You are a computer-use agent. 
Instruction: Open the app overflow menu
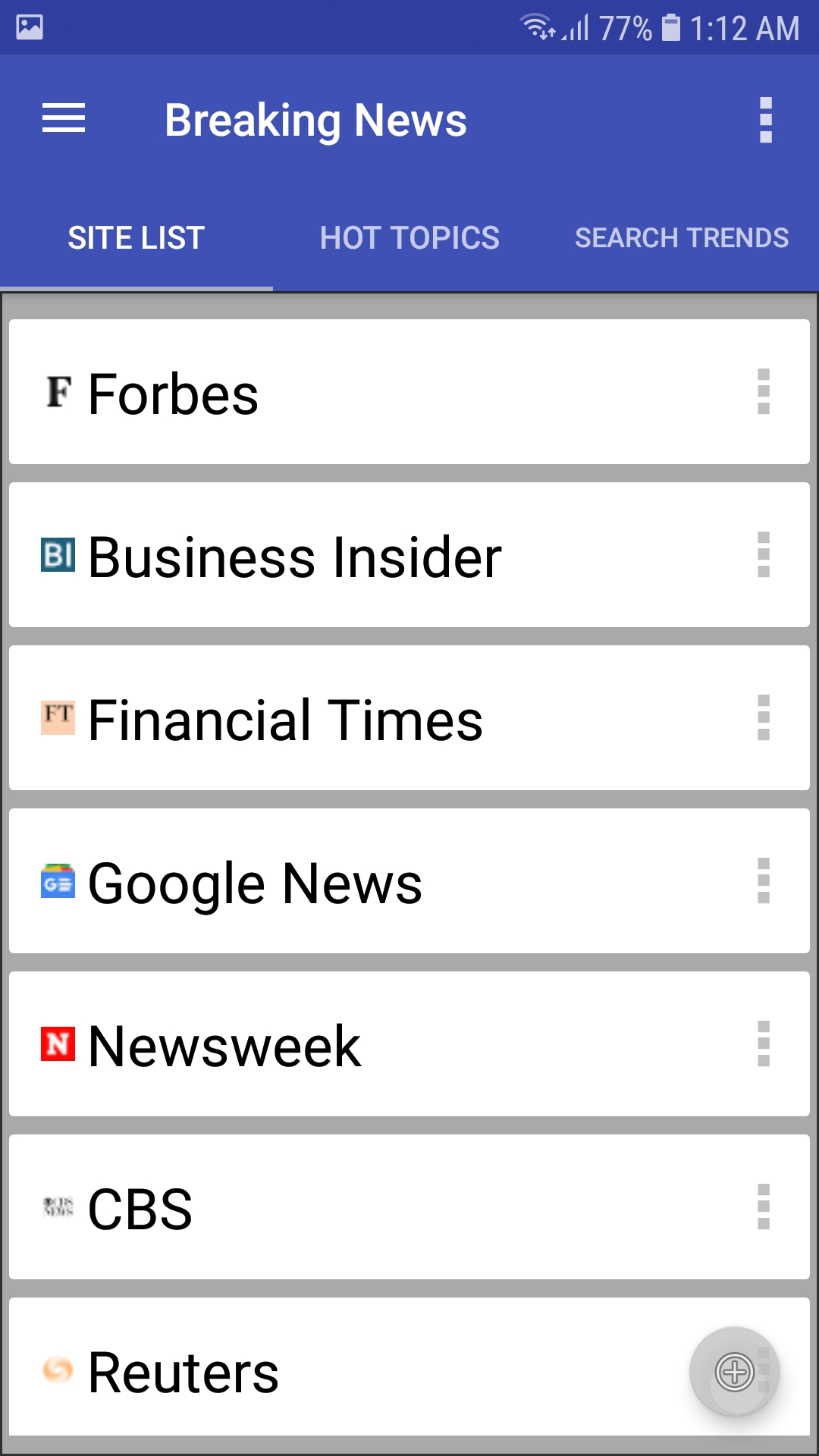tap(765, 118)
